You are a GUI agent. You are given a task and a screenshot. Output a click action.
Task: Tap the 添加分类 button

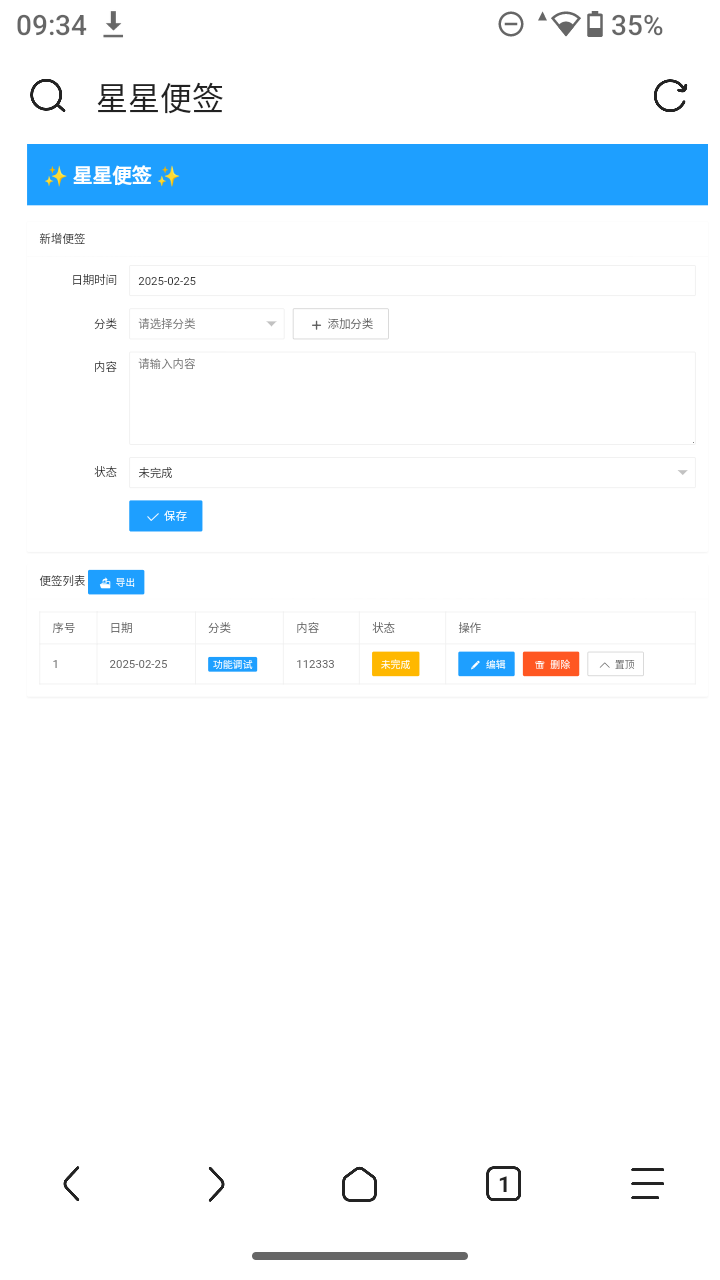pyautogui.click(x=340, y=324)
